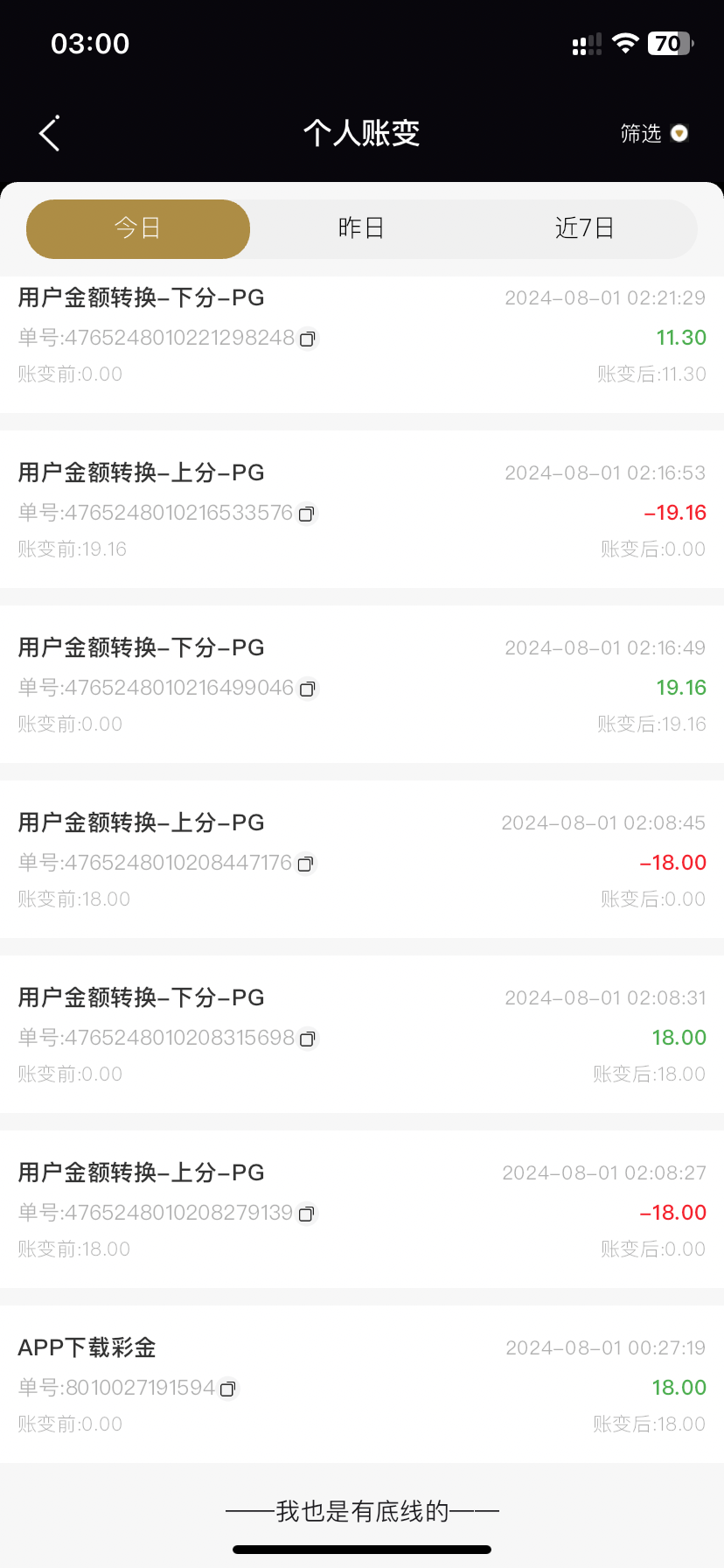Go back from the 个人账变 page
The image size is (724, 1568).
tap(50, 134)
